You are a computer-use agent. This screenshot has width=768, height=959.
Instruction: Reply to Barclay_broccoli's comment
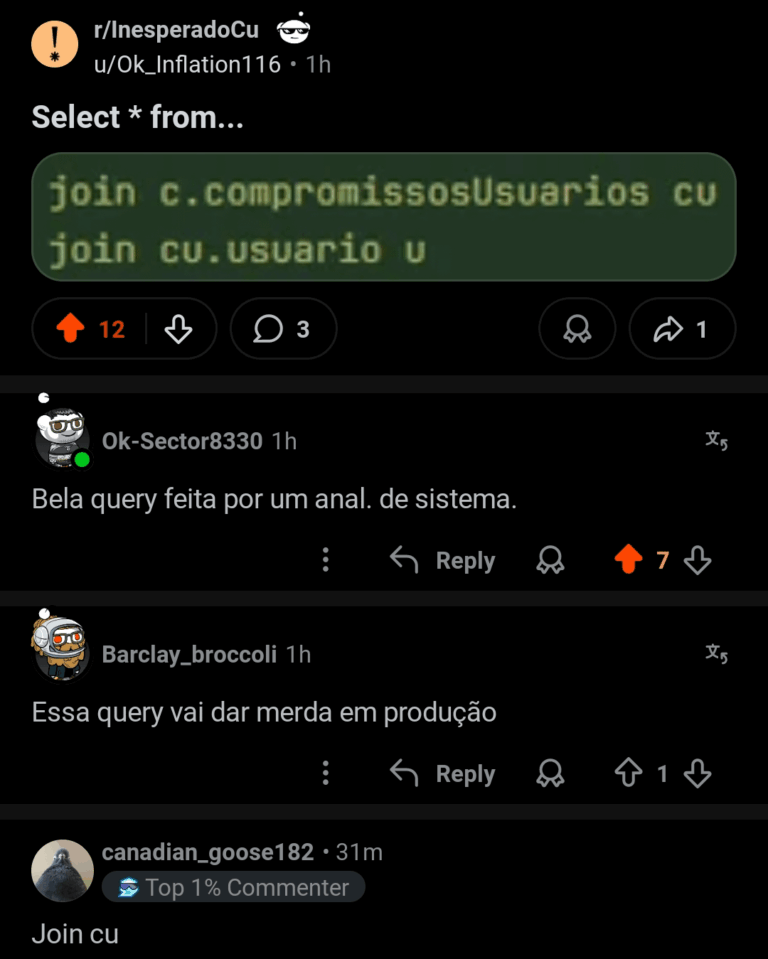point(443,773)
